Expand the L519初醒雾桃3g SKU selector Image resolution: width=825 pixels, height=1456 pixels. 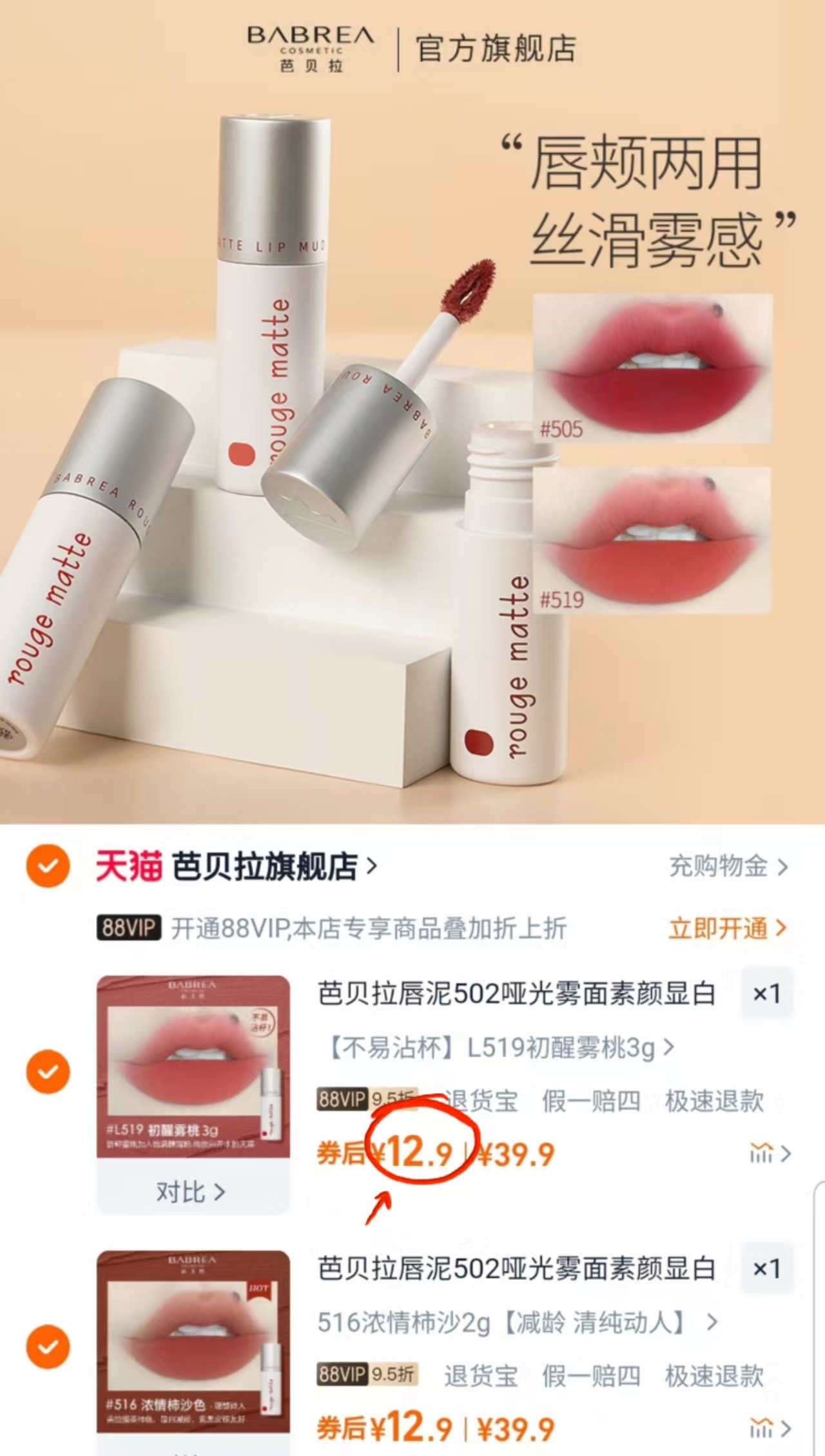coord(496,1048)
